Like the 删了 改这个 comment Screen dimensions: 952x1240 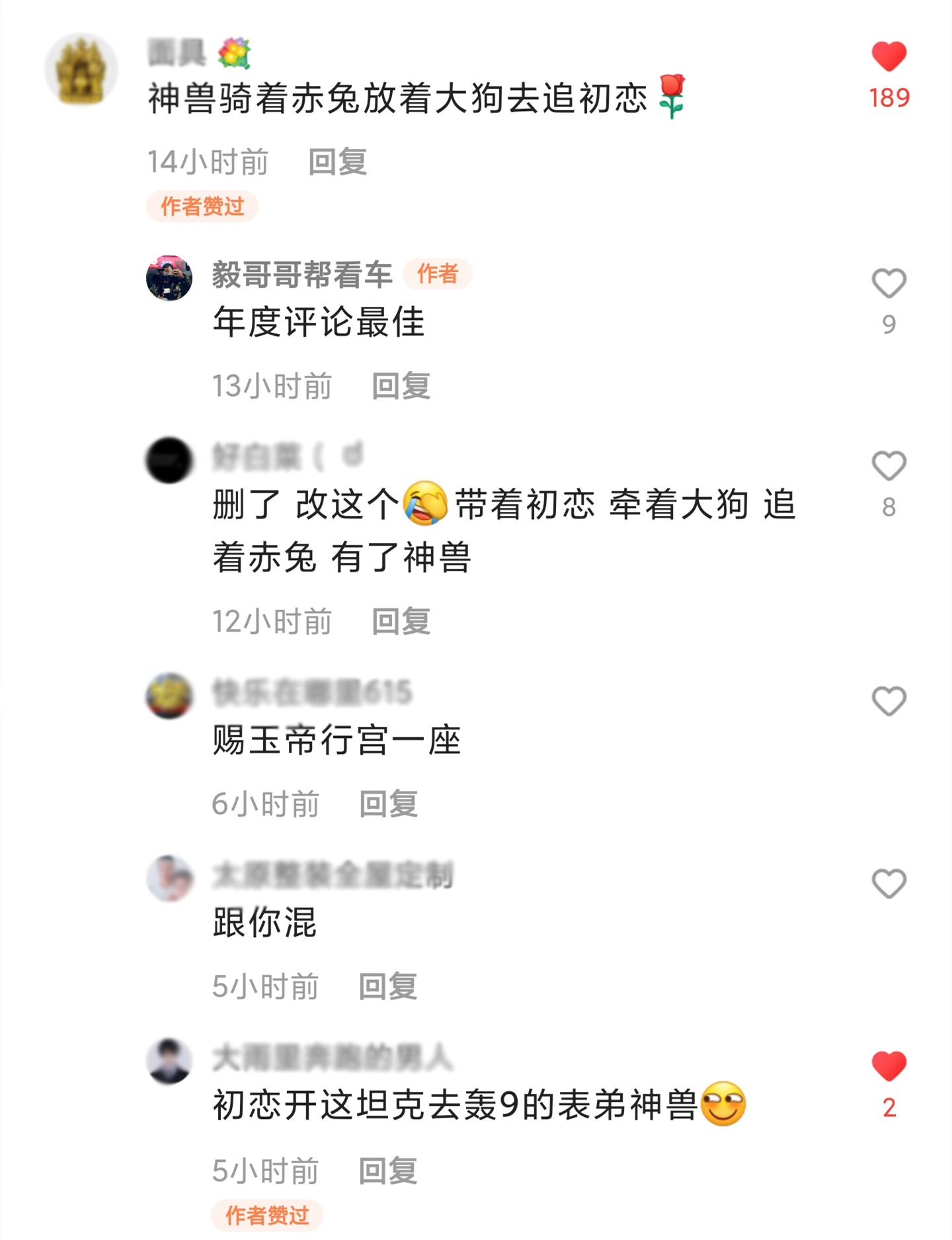889,466
